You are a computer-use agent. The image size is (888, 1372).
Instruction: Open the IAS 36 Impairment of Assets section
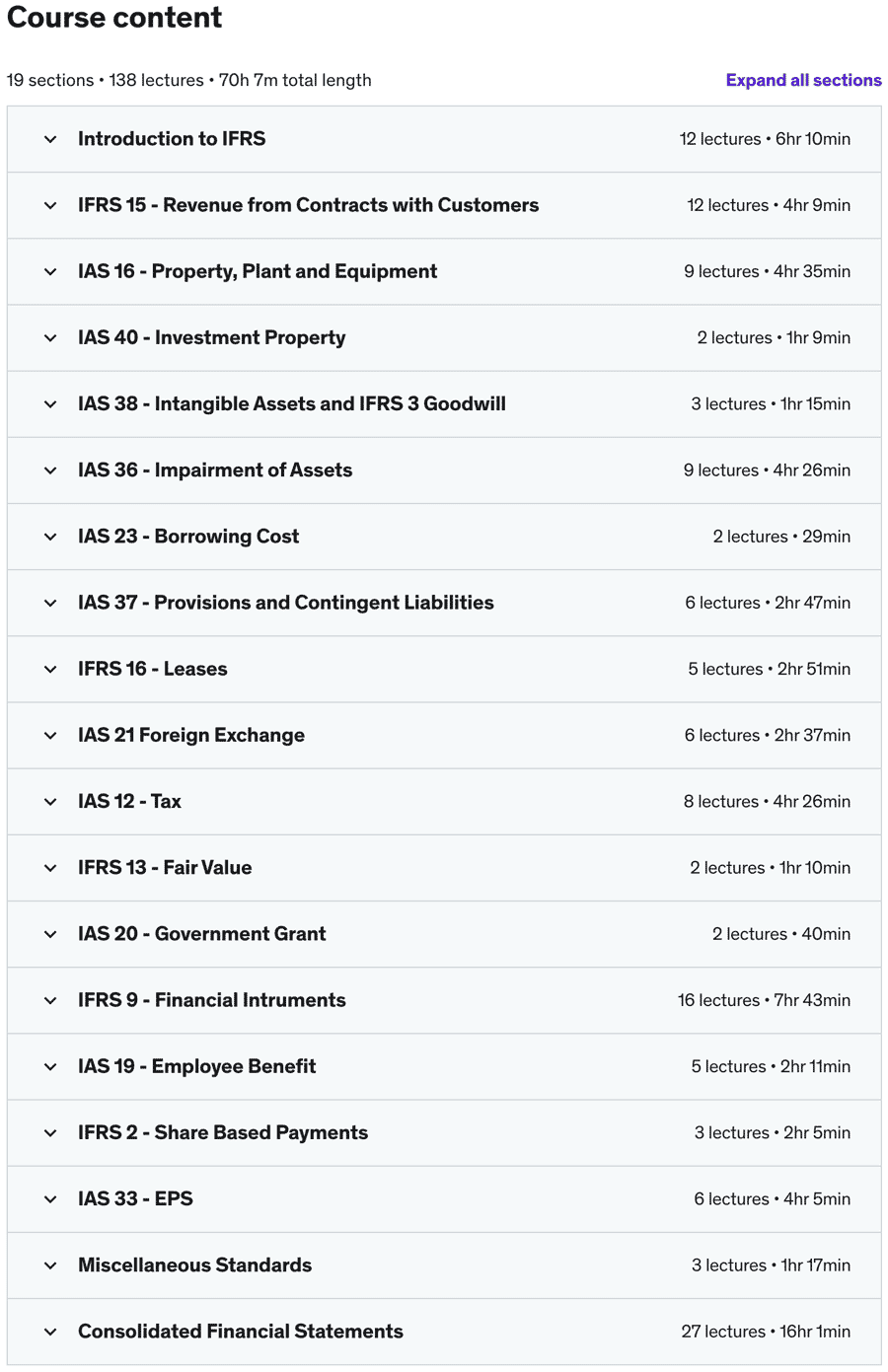pyautogui.click(x=214, y=470)
